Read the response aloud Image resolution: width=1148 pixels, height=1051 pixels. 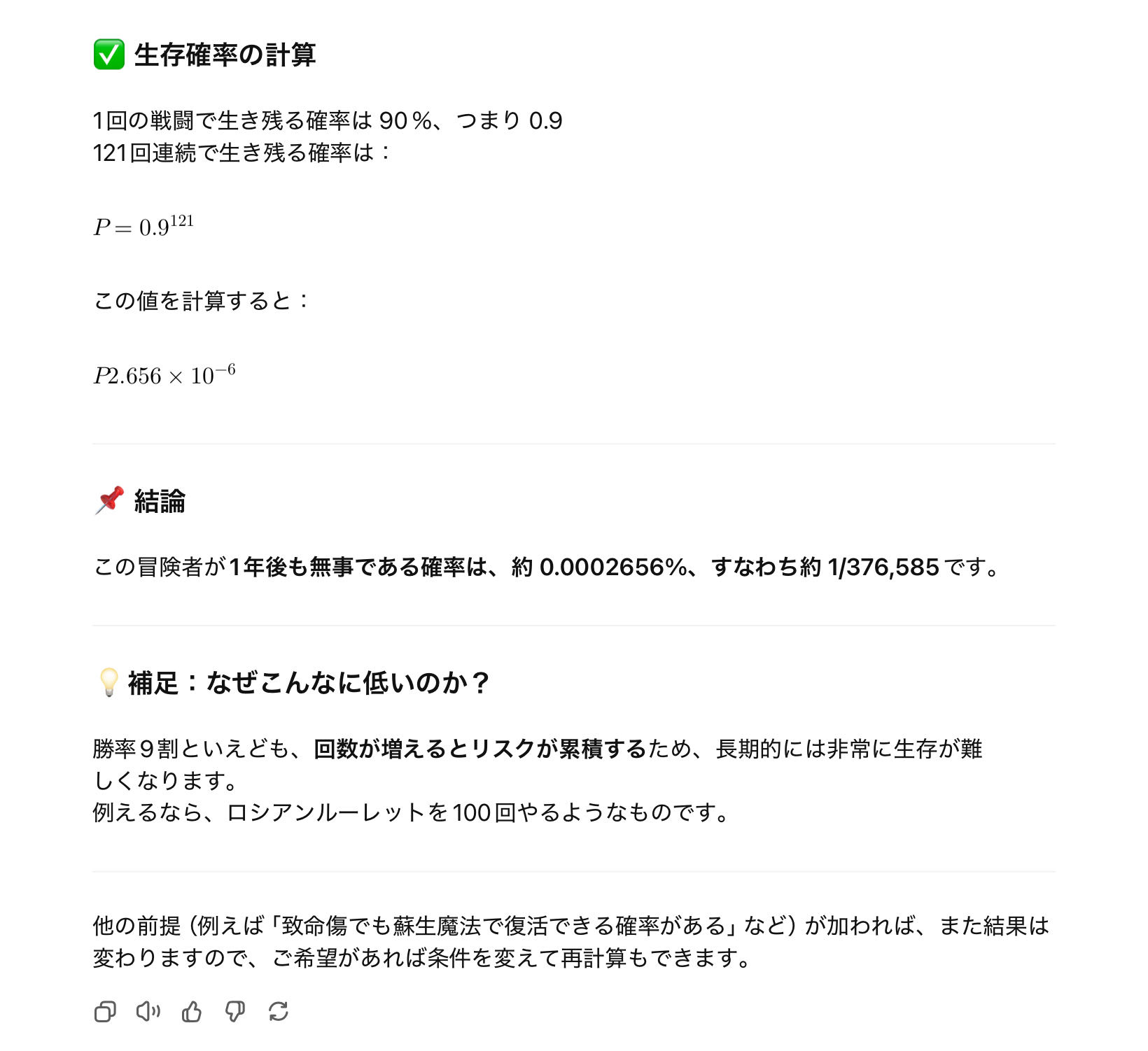(148, 1012)
